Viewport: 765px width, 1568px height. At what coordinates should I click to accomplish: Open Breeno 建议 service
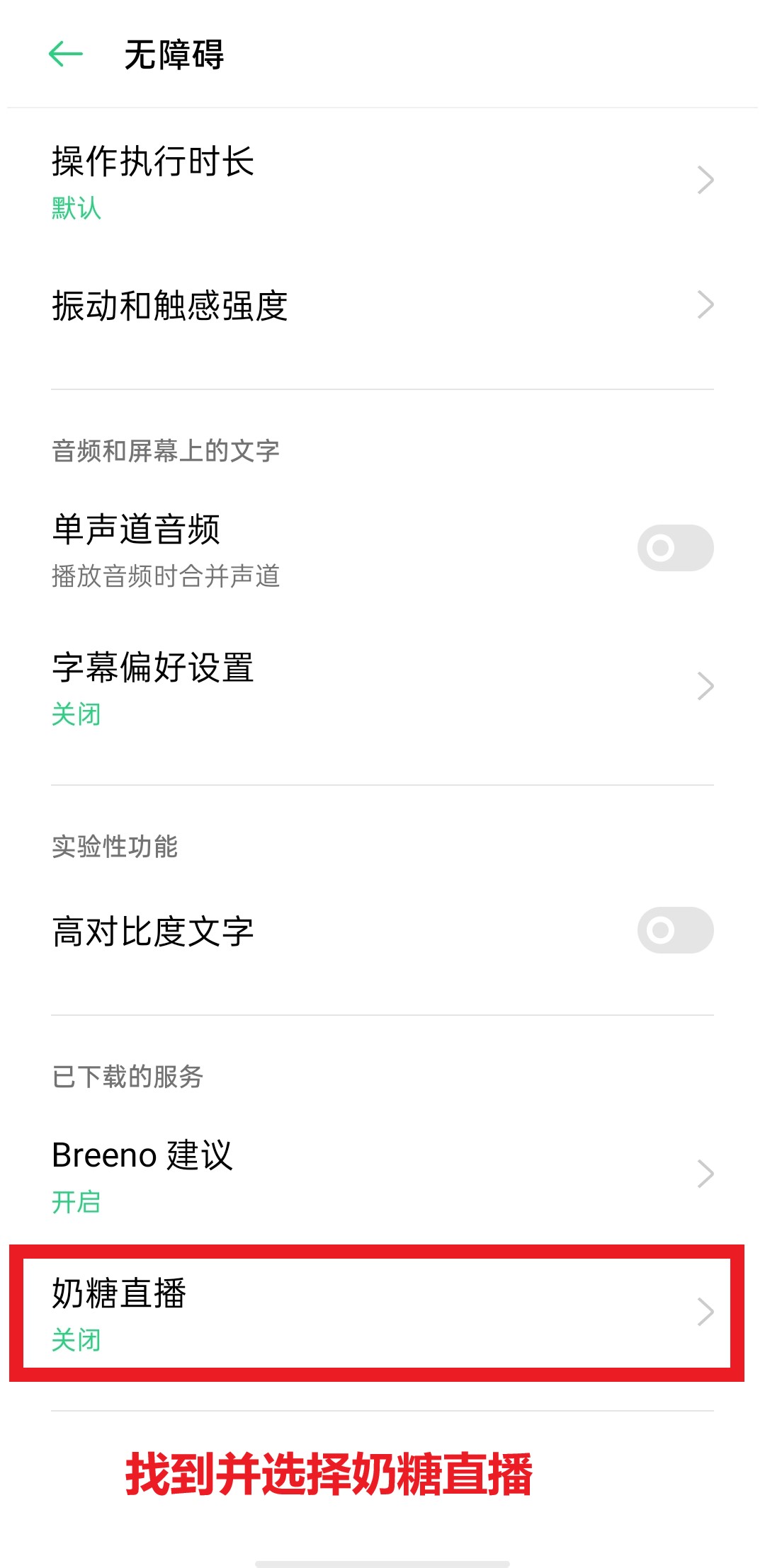(x=382, y=1174)
